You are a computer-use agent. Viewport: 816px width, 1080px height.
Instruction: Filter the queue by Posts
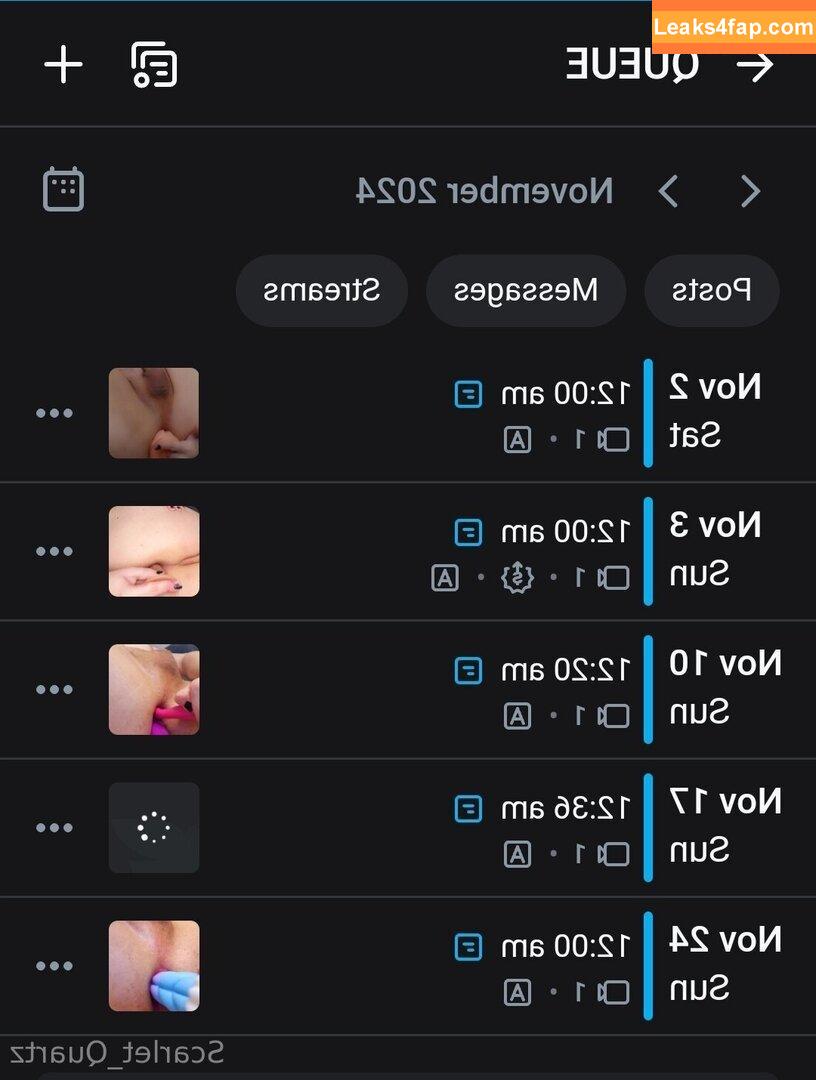712,291
